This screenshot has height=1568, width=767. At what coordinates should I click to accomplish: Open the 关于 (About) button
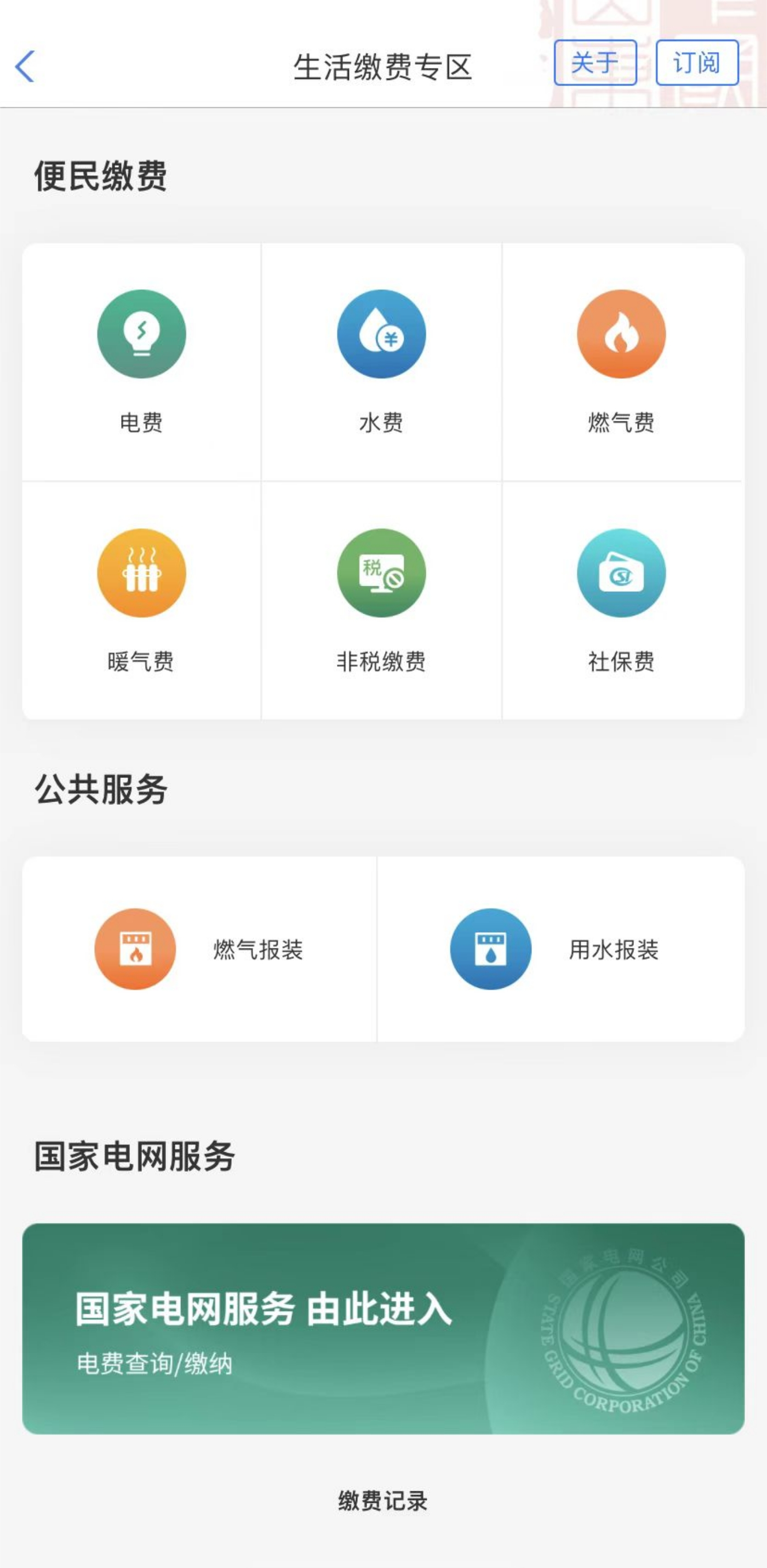(595, 62)
